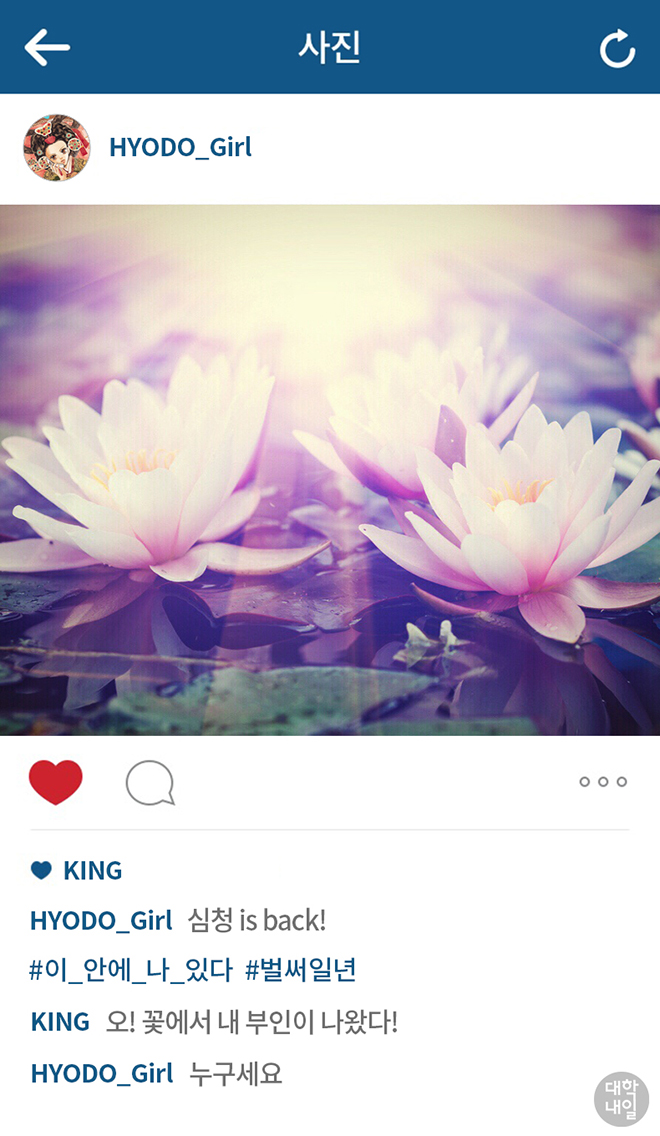Go back with the arrow icon
The height and width of the screenshot is (1136, 660).
[47, 47]
